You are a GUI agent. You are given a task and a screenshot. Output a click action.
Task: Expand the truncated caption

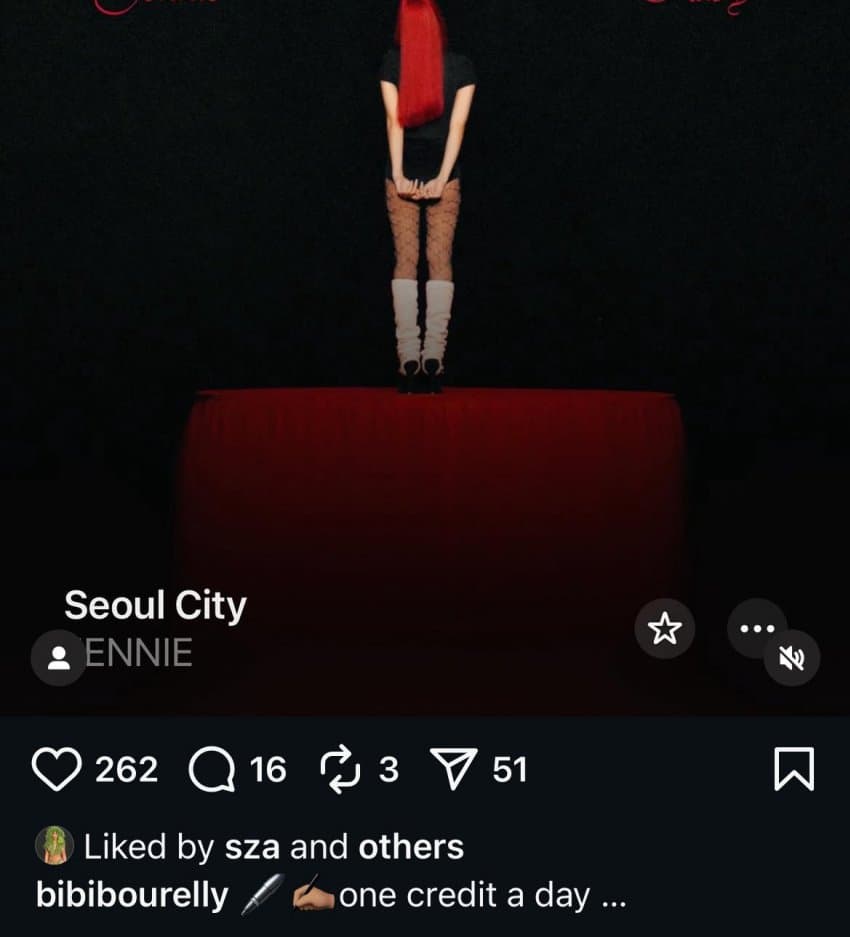(x=612, y=895)
